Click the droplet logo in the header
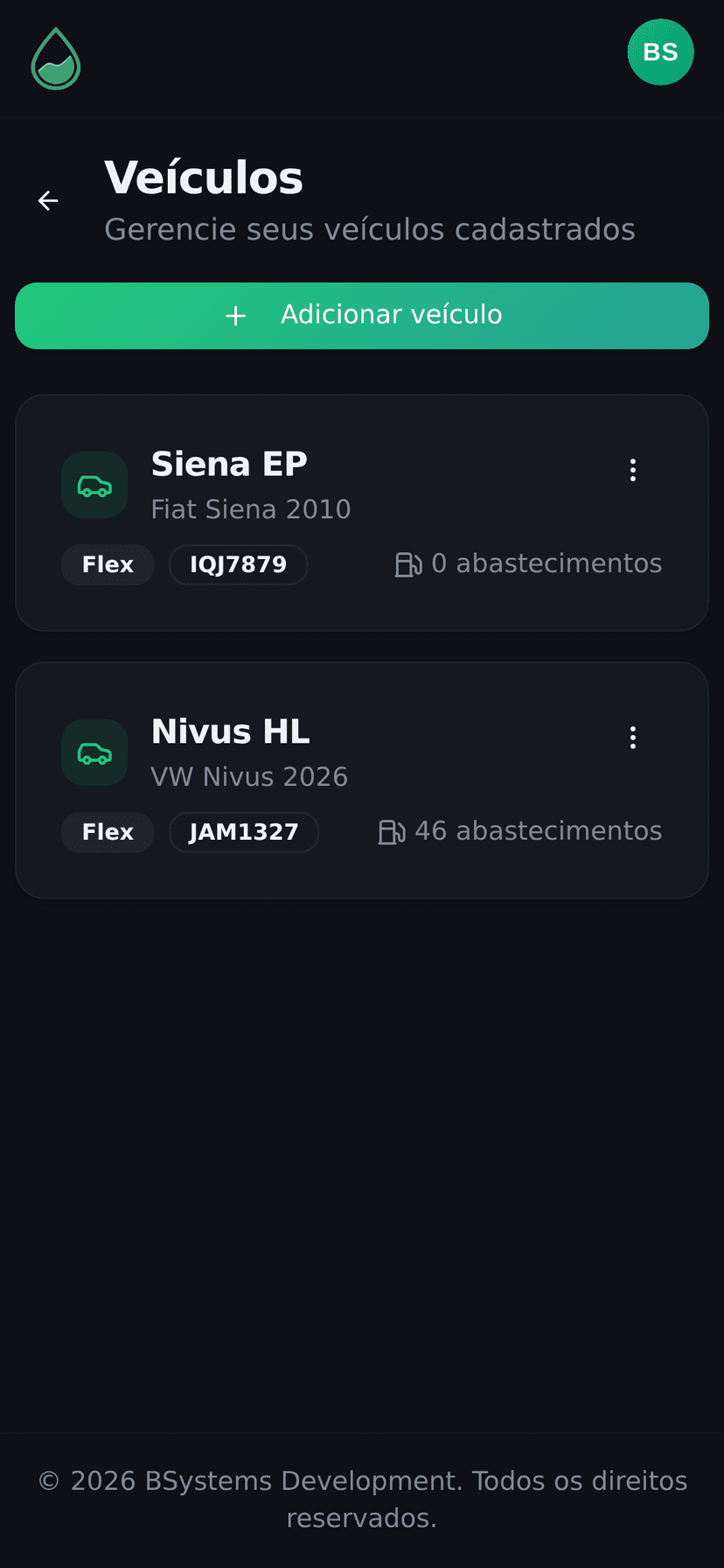 click(54, 58)
